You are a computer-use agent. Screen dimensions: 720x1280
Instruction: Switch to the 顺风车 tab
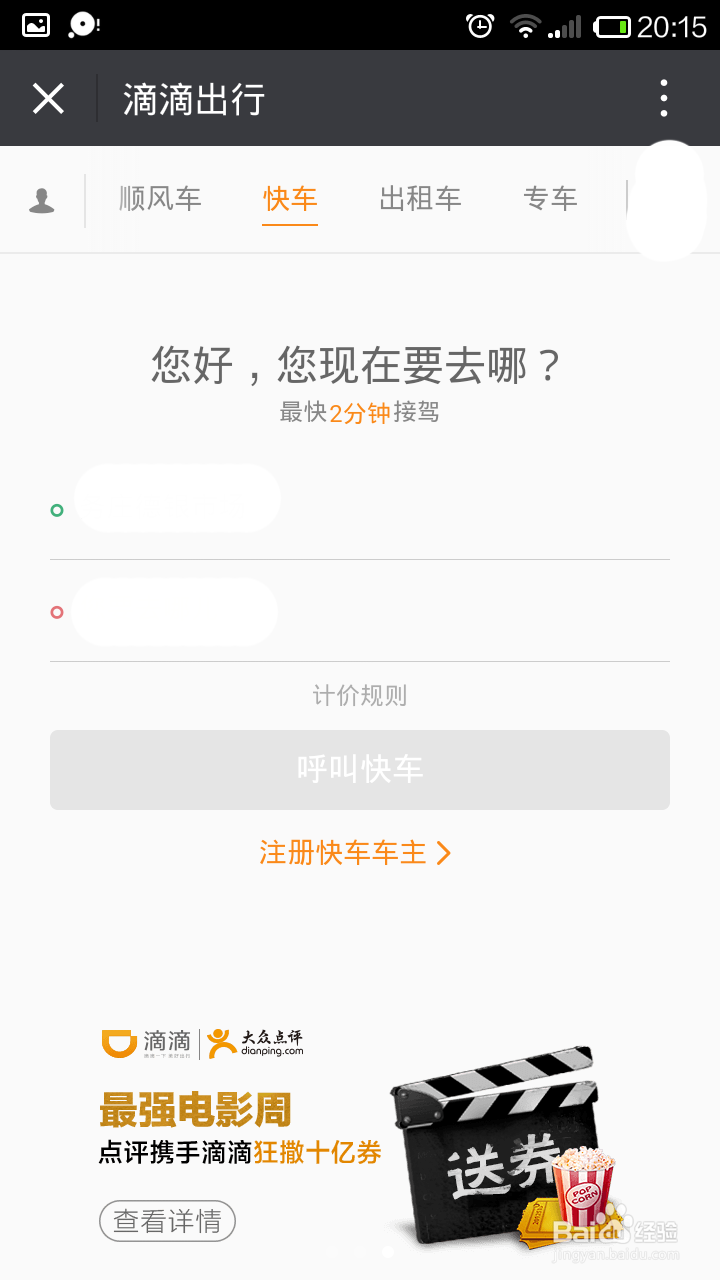point(159,199)
